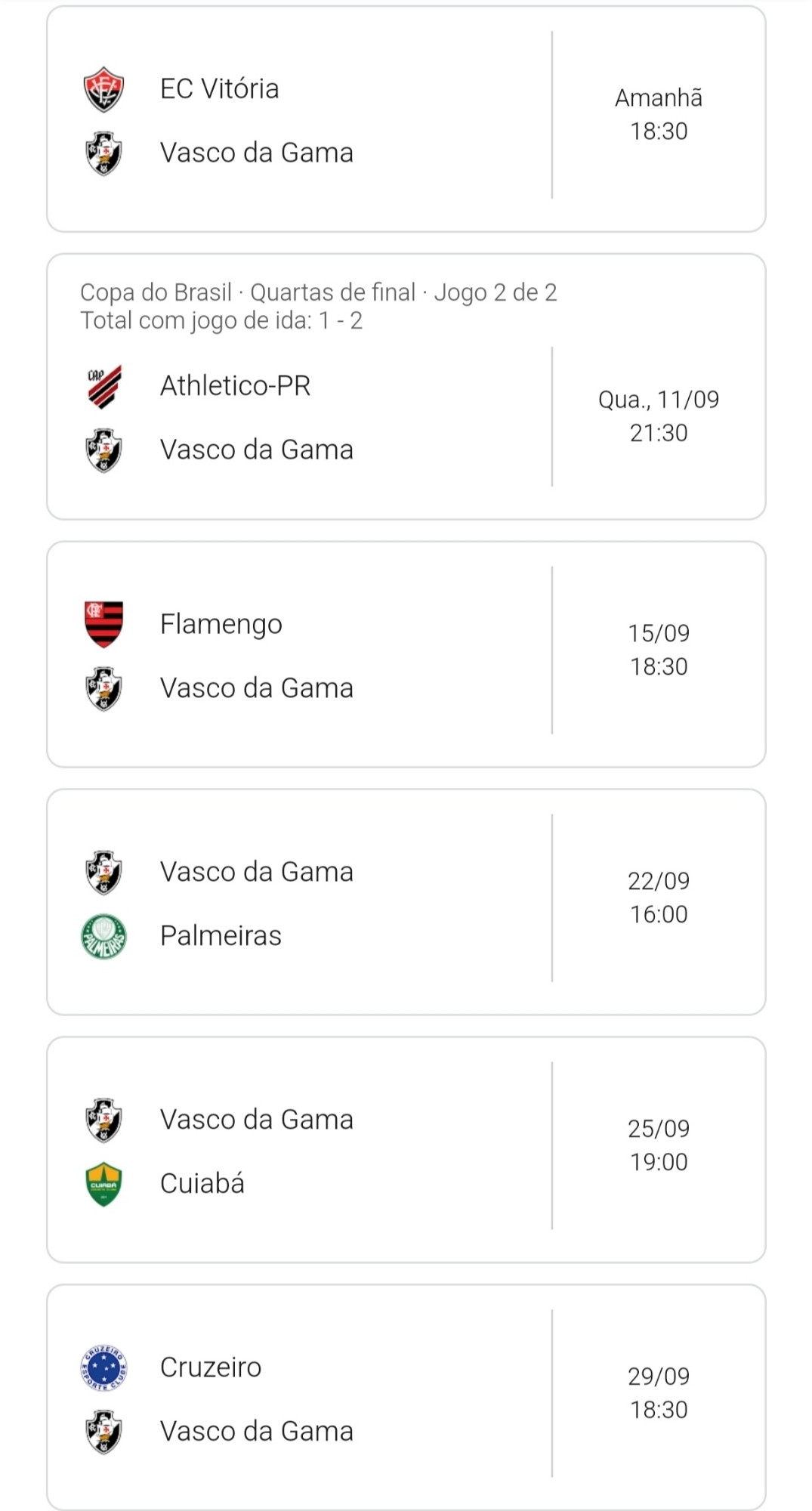
Task: Tap the Cruzeiro vs Vasco match card
Action: [x=406, y=1398]
